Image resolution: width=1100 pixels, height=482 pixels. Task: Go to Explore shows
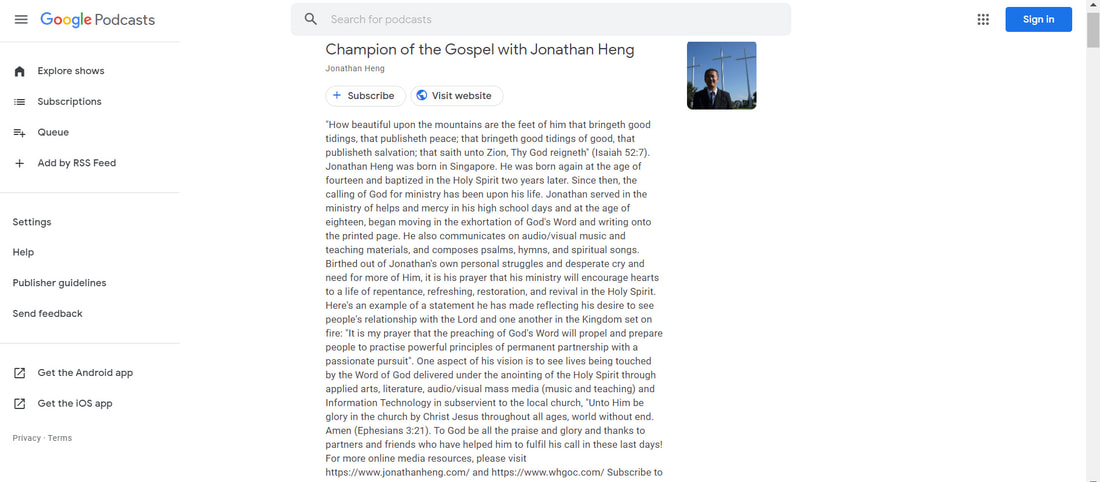coord(70,71)
